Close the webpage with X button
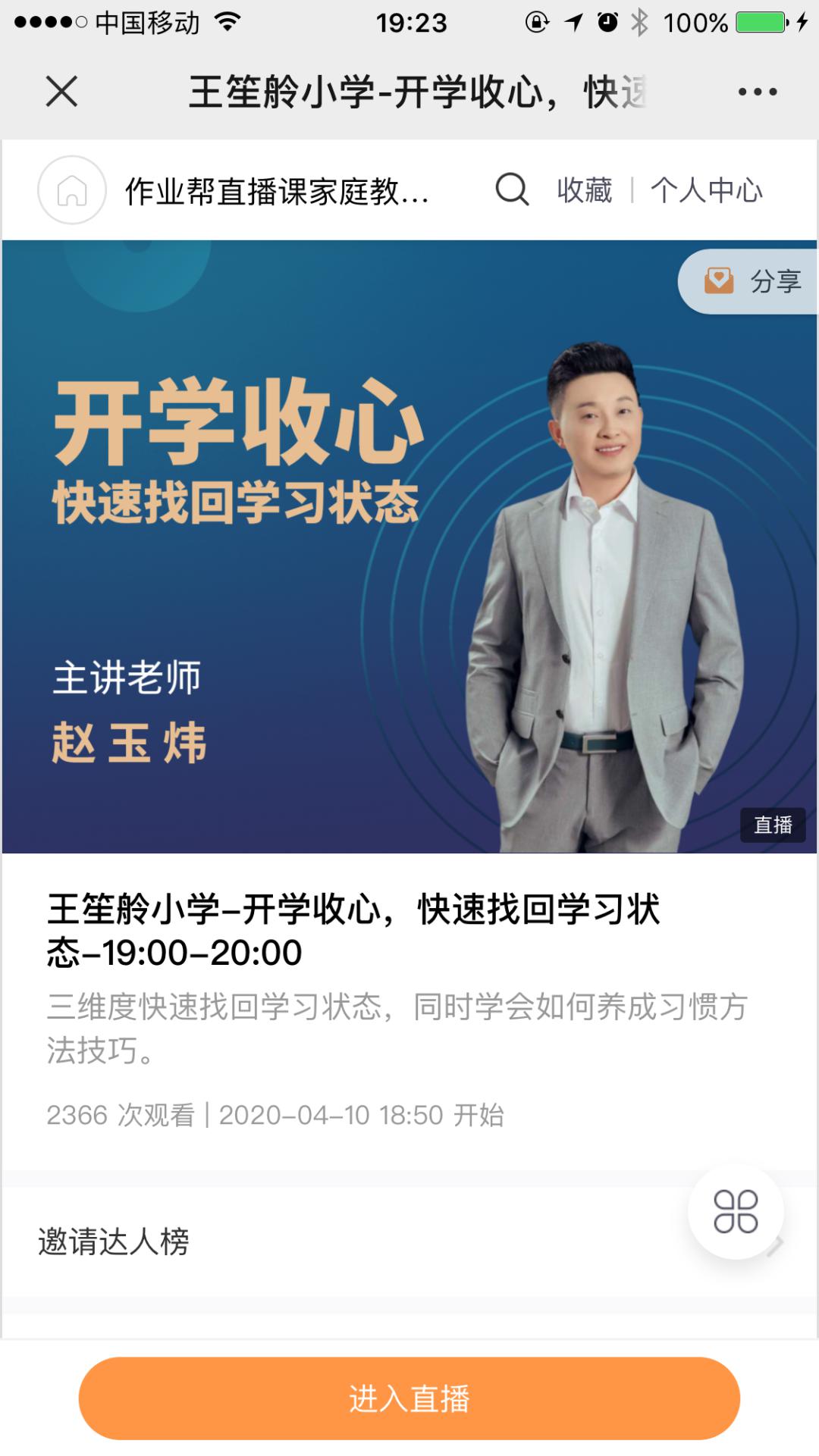Image resolution: width=819 pixels, height=1456 pixels. pyautogui.click(x=61, y=92)
